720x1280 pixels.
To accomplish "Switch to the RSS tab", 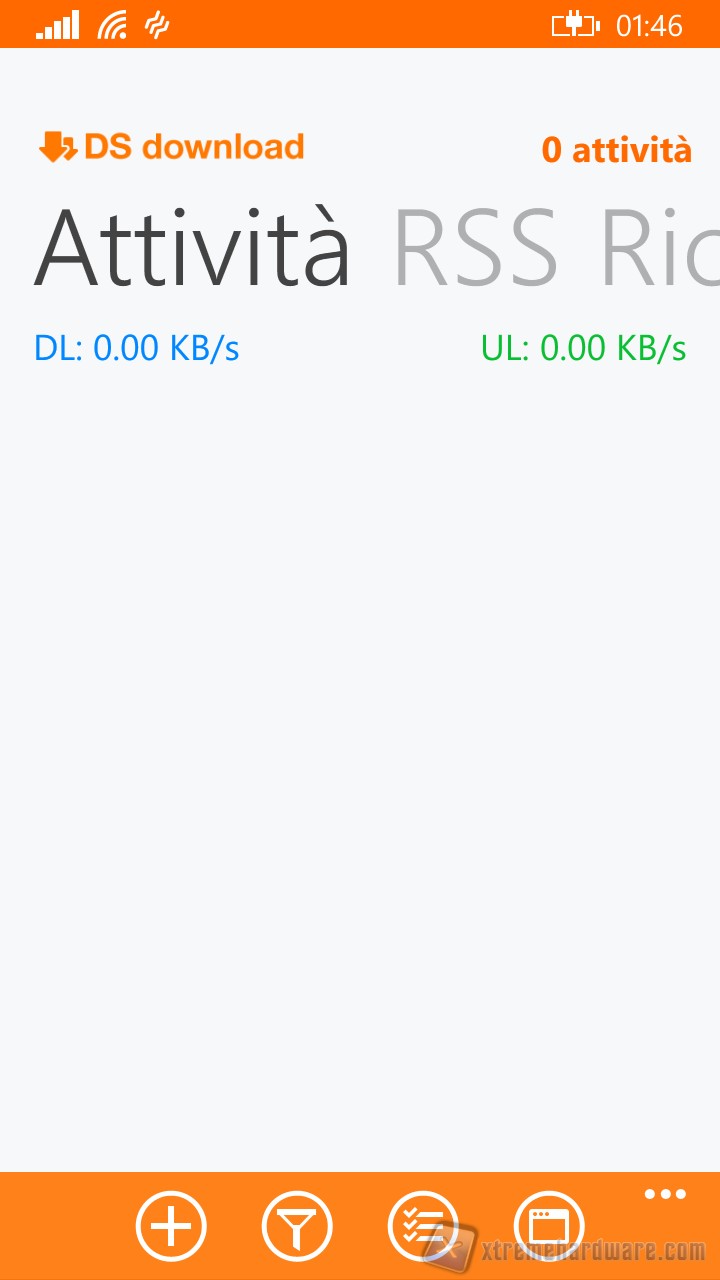I will click(x=475, y=250).
